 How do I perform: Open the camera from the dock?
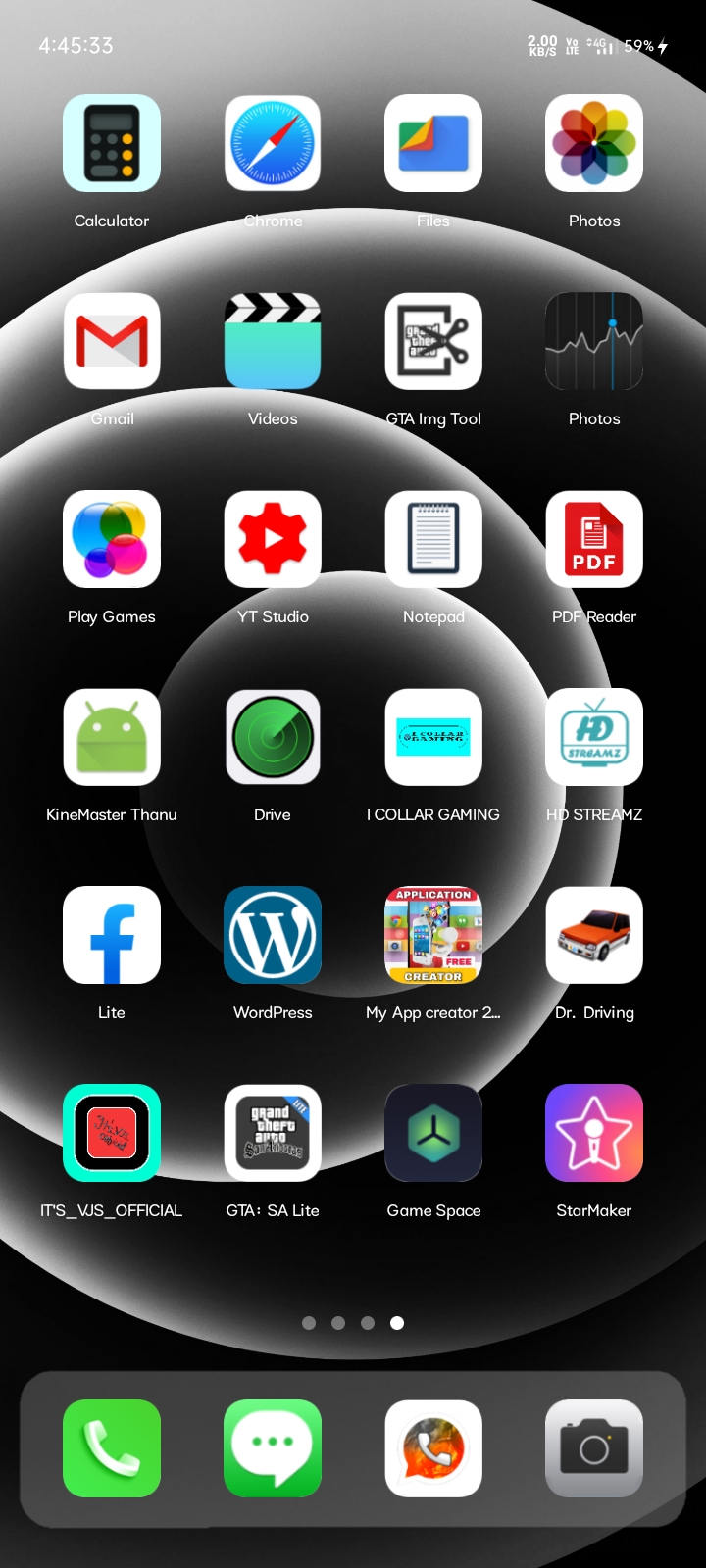tap(594, 1448)
